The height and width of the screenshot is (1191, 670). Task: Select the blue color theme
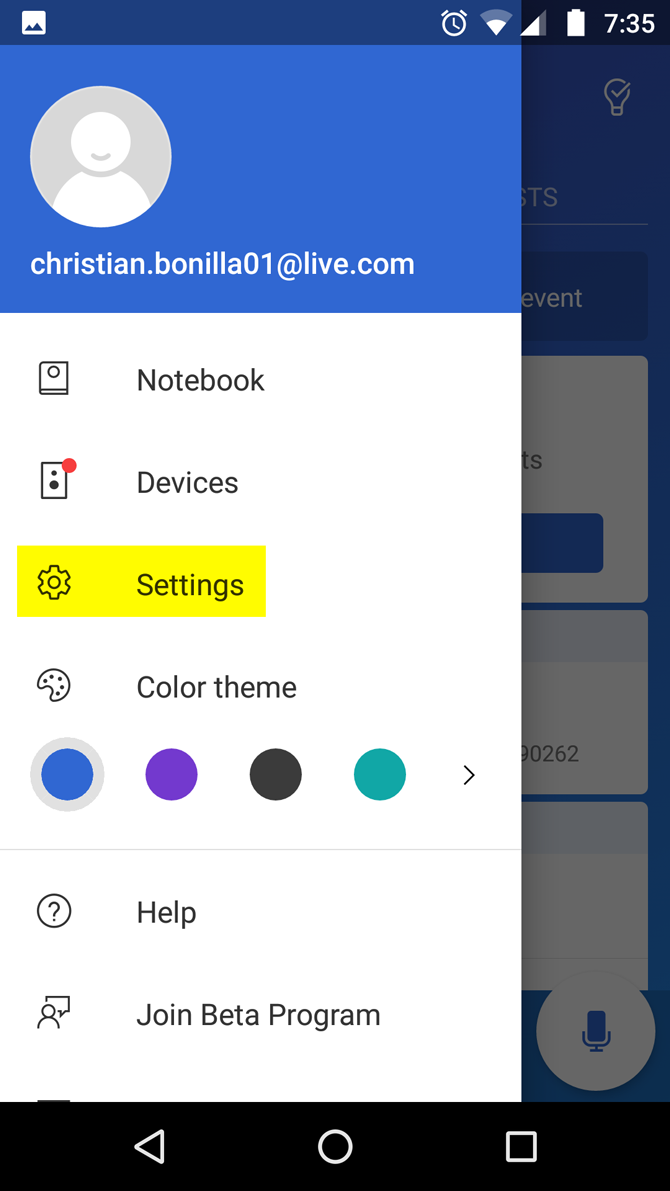pyautogui.click(x=67, y=774)
